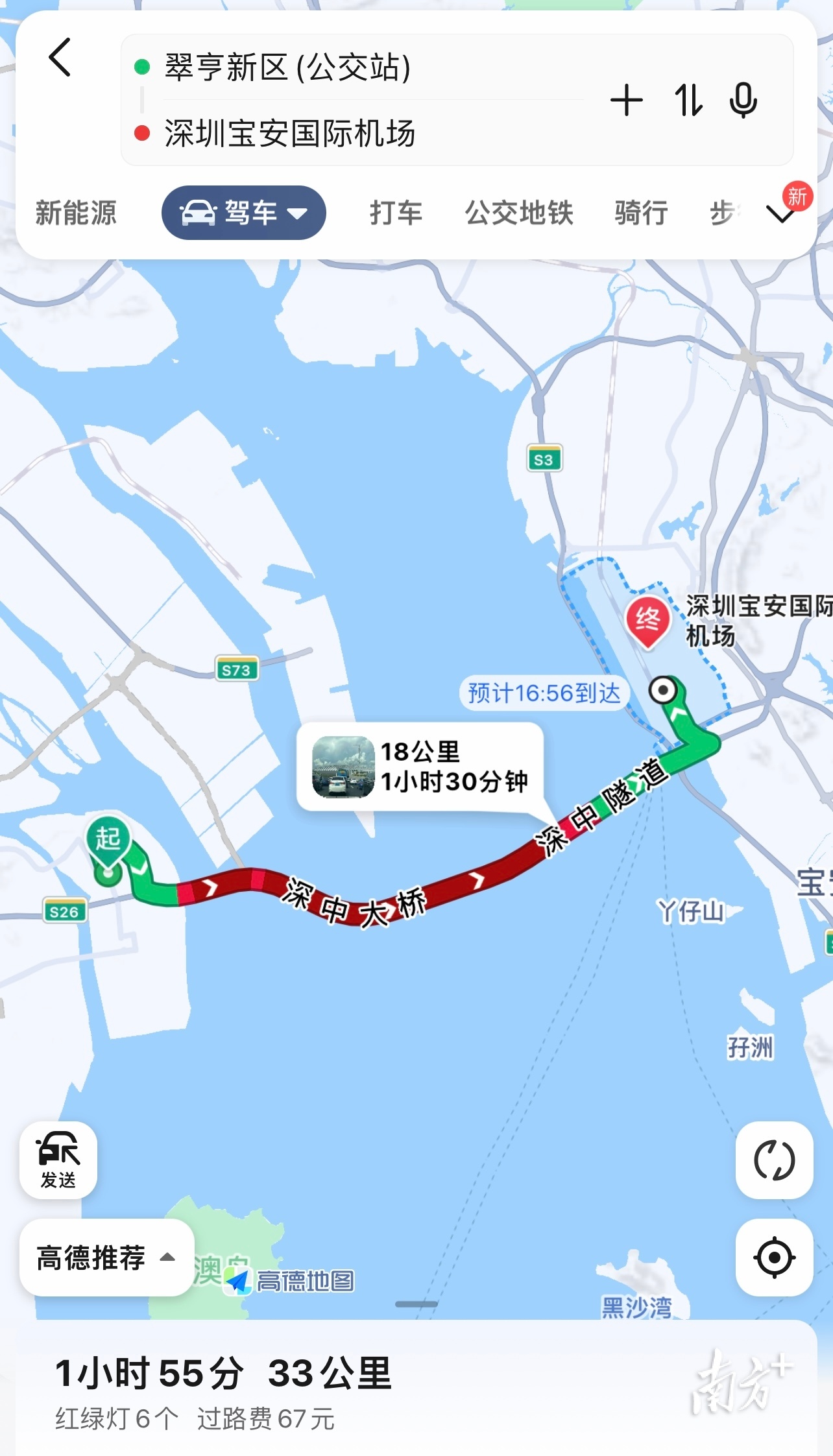Switch to the 新能源 tab

point(76,213)
